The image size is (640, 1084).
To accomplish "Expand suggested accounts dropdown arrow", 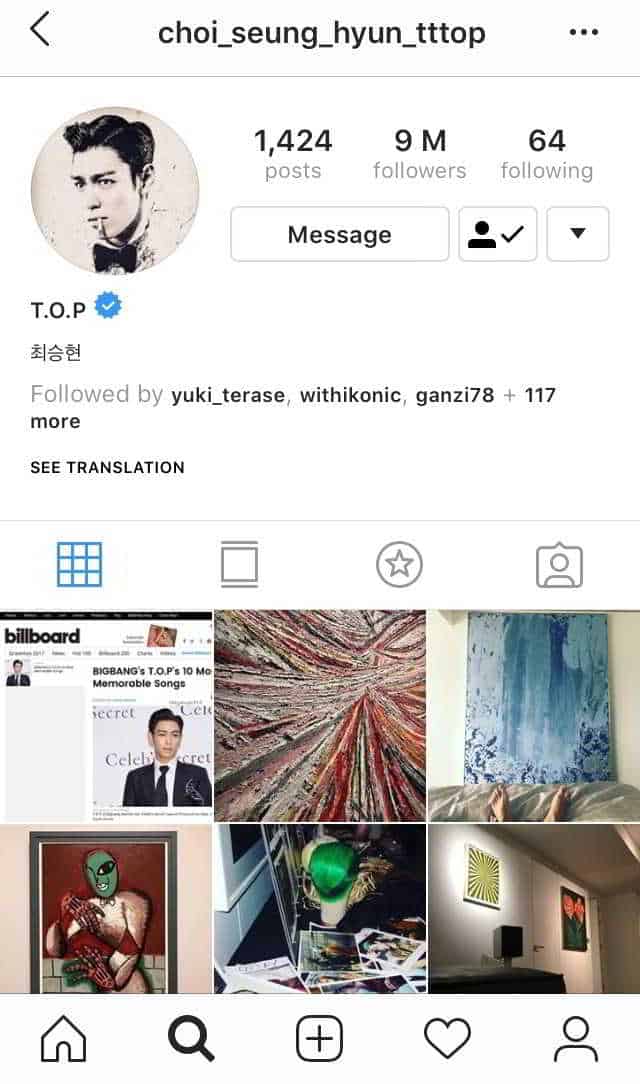I will (x=578, y=234).
